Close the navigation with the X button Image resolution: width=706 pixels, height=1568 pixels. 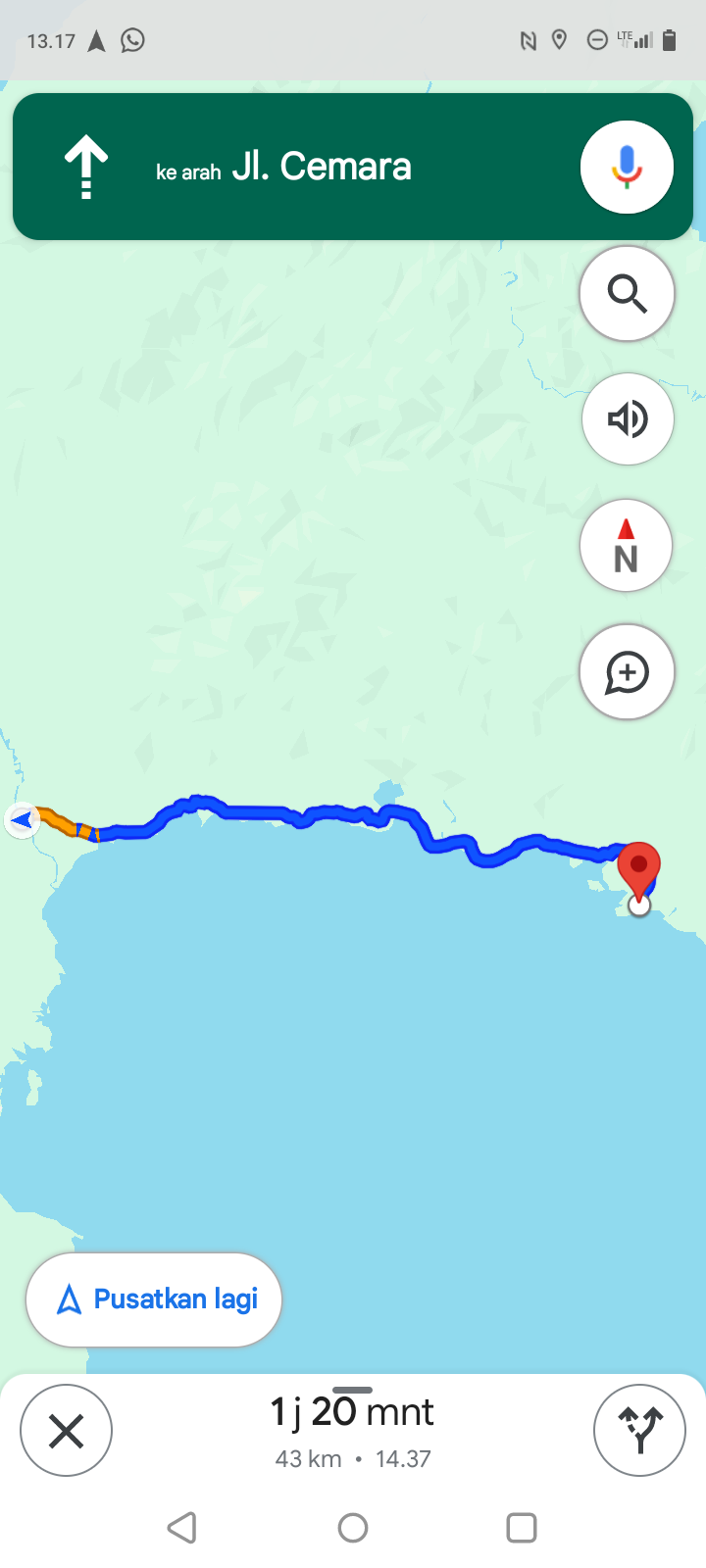tap(66, 1431)
